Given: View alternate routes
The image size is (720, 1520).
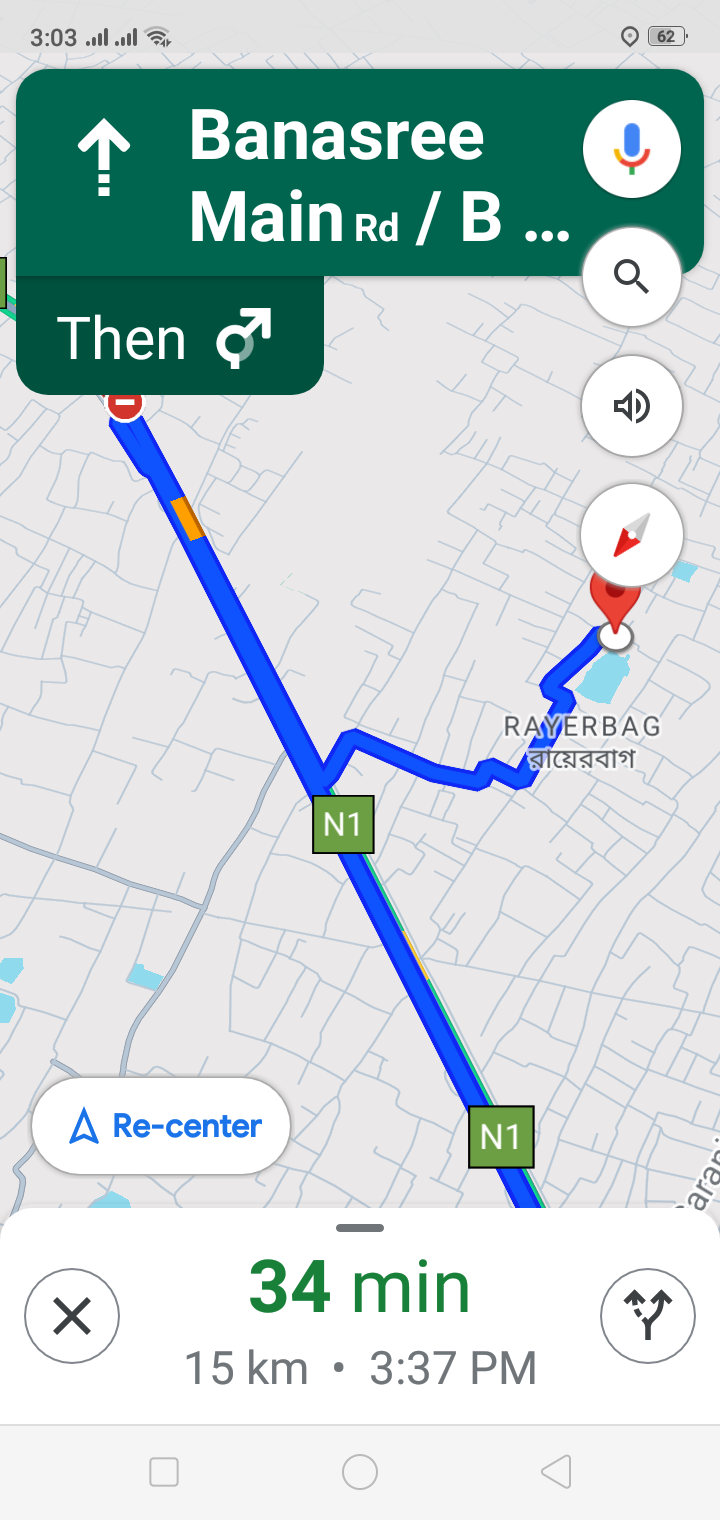Looking at the screenshot, I should (648, 1316).
